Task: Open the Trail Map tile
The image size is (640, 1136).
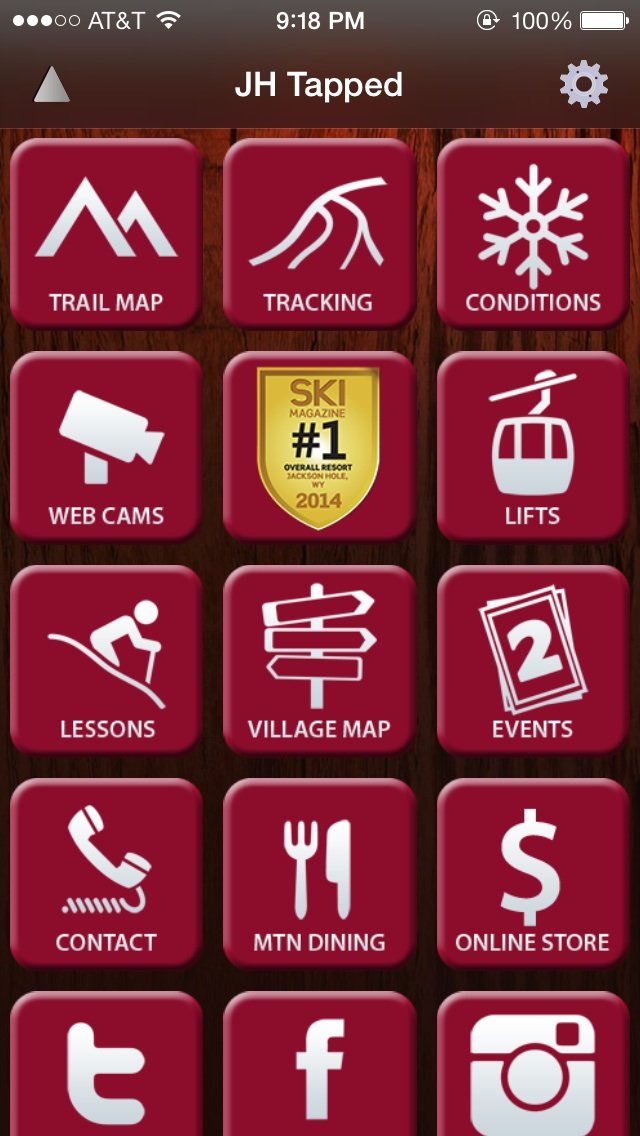Action: [x=106, y=234]
